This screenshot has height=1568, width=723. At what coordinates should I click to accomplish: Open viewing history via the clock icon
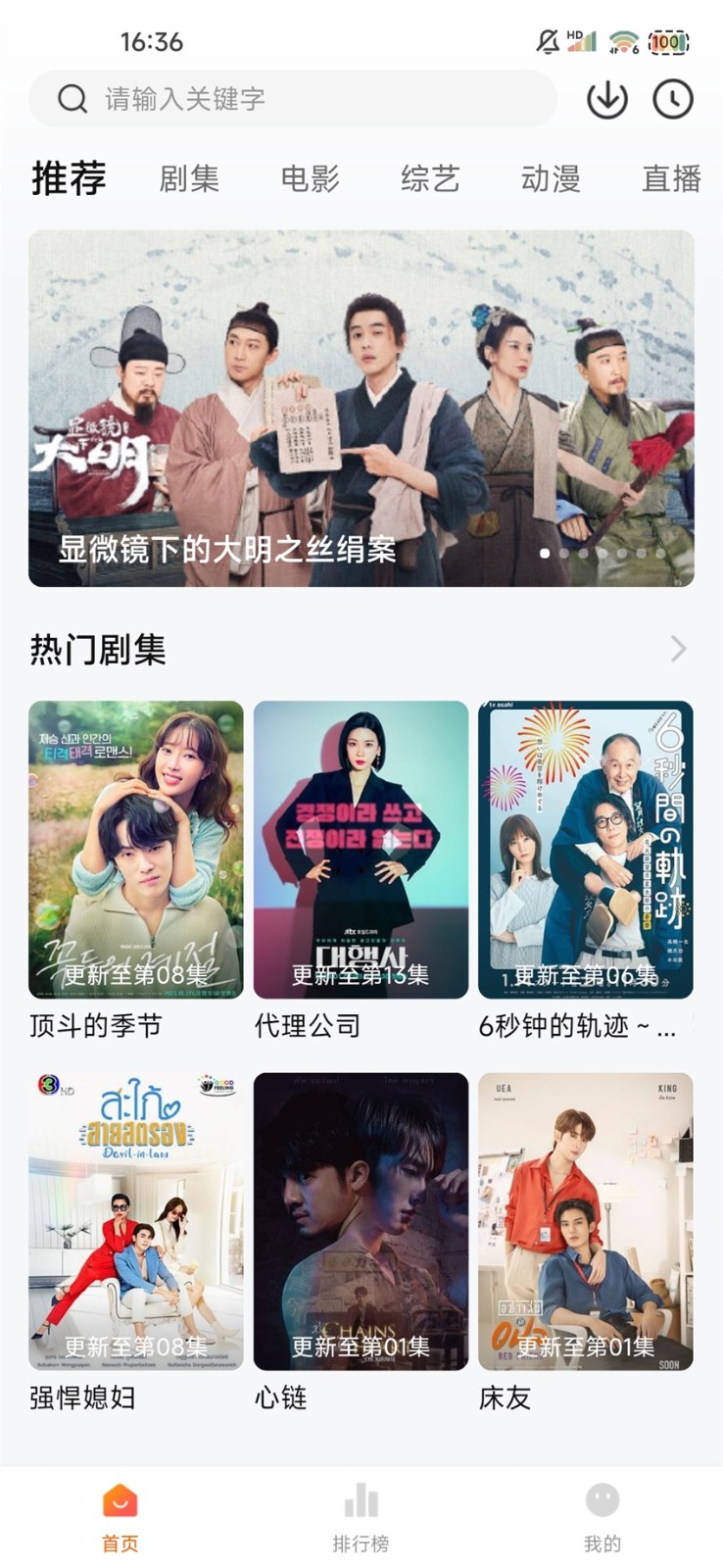click(x=674, y=98)
